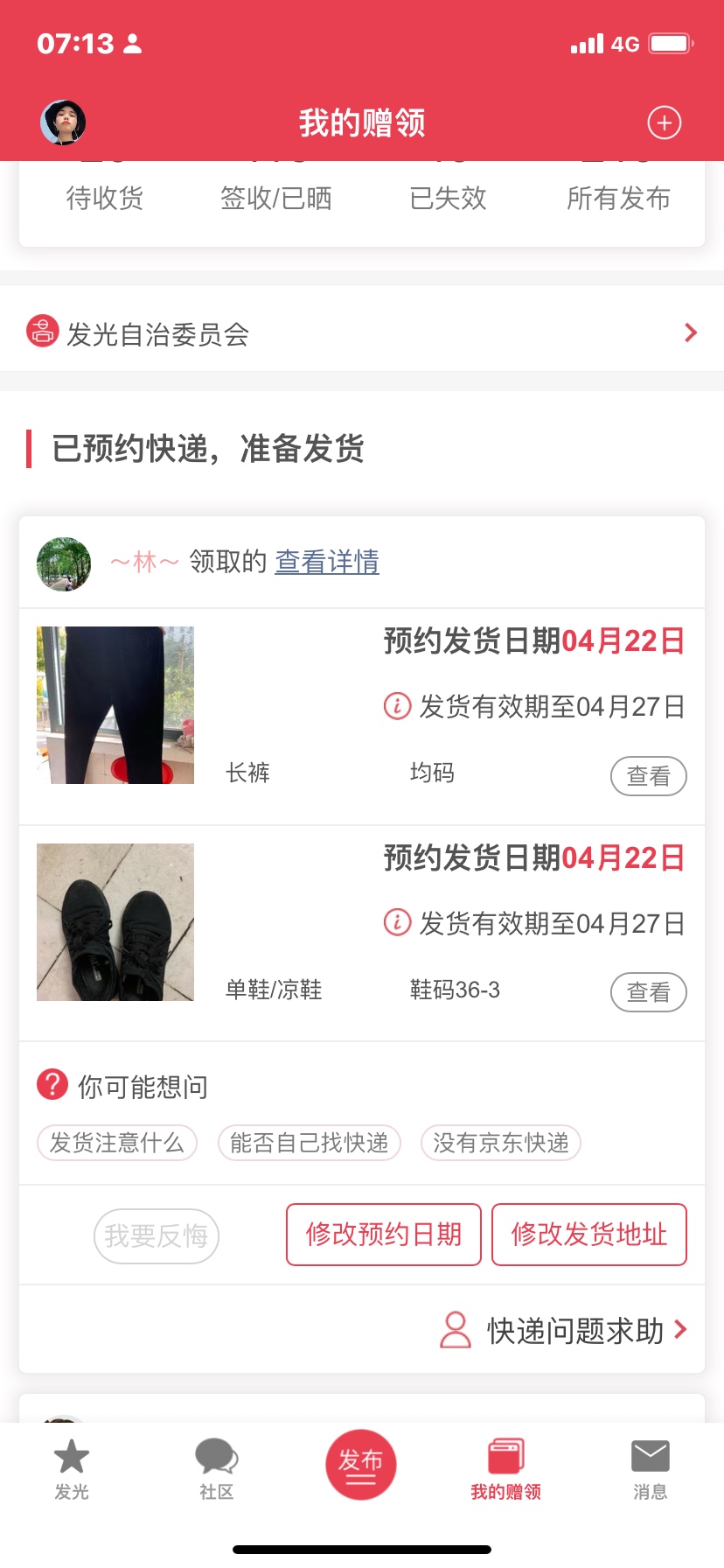Screen dimensions: 724x1568
Task: Select the 能否自己找快递 question chip
Action: pyautogui.click(x=310, y=1143)
